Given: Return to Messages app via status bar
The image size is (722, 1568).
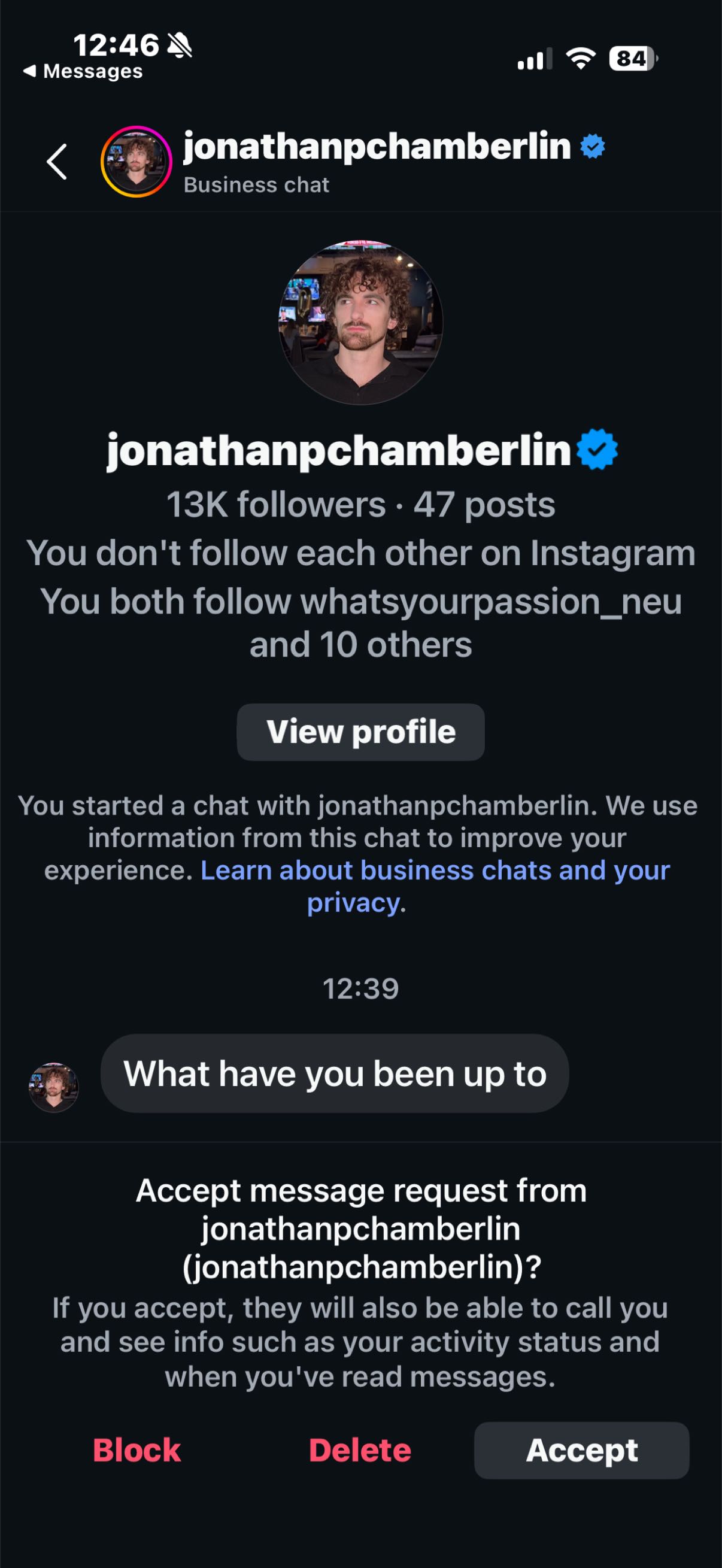Looking at the screenshot, I should click(x=83, y=71).
